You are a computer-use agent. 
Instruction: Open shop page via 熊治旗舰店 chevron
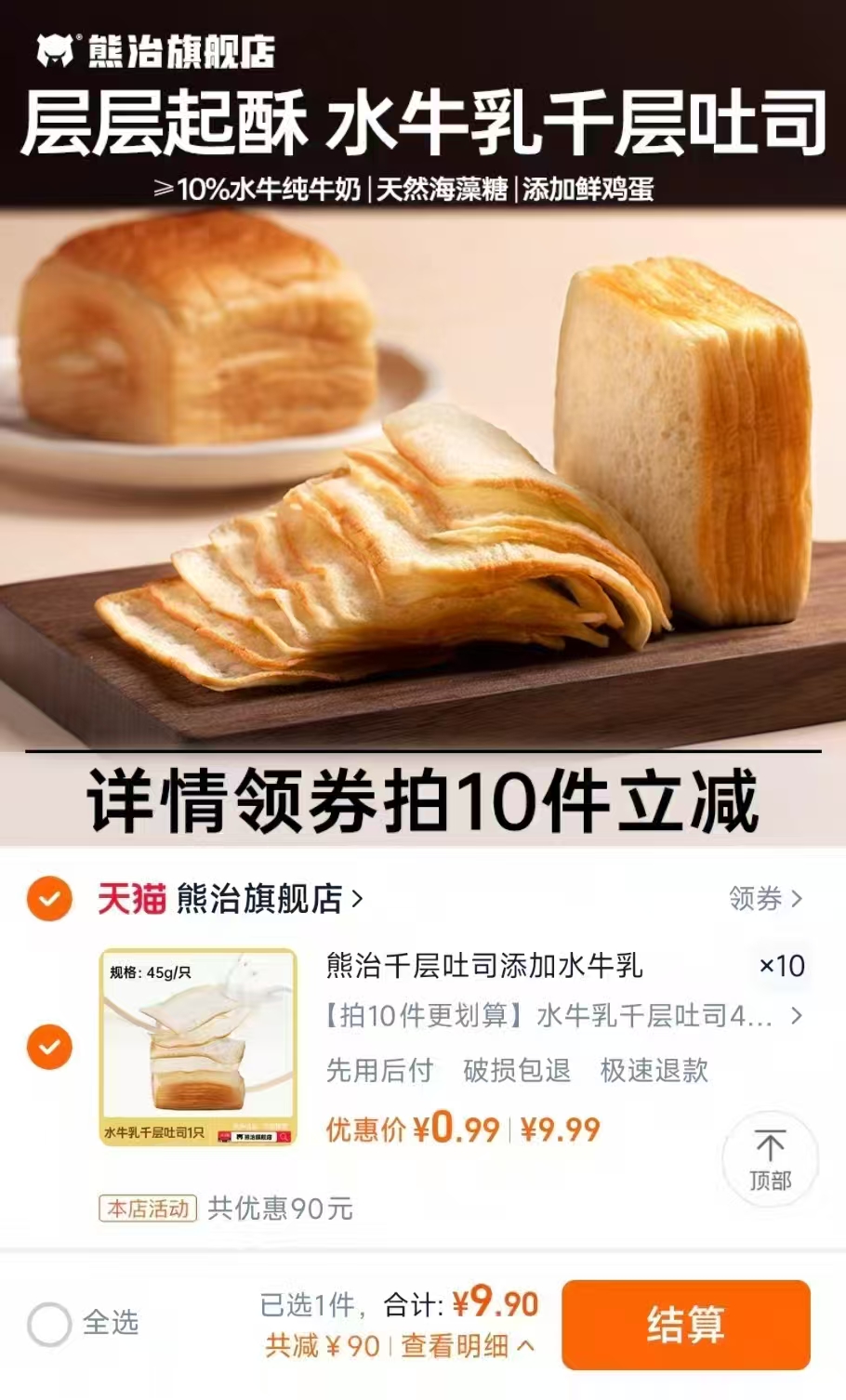pos(357,899)
